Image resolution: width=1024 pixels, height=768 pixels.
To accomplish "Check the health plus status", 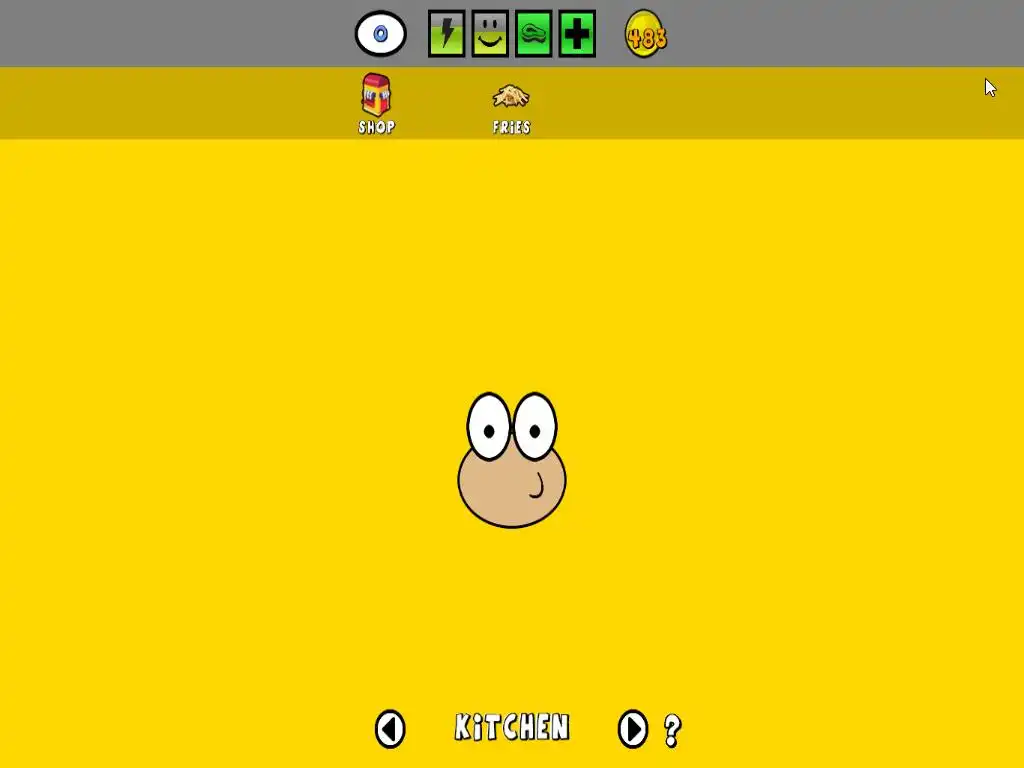I will tap(577, 35).
